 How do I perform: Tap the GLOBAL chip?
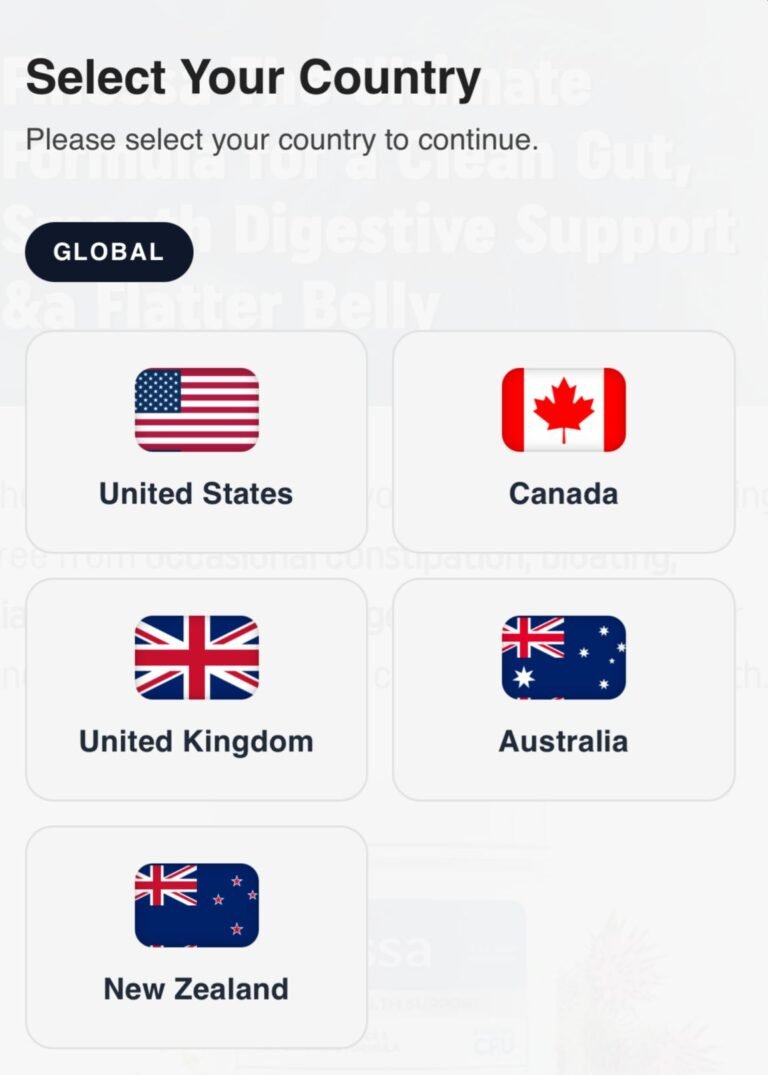point(108,252)
